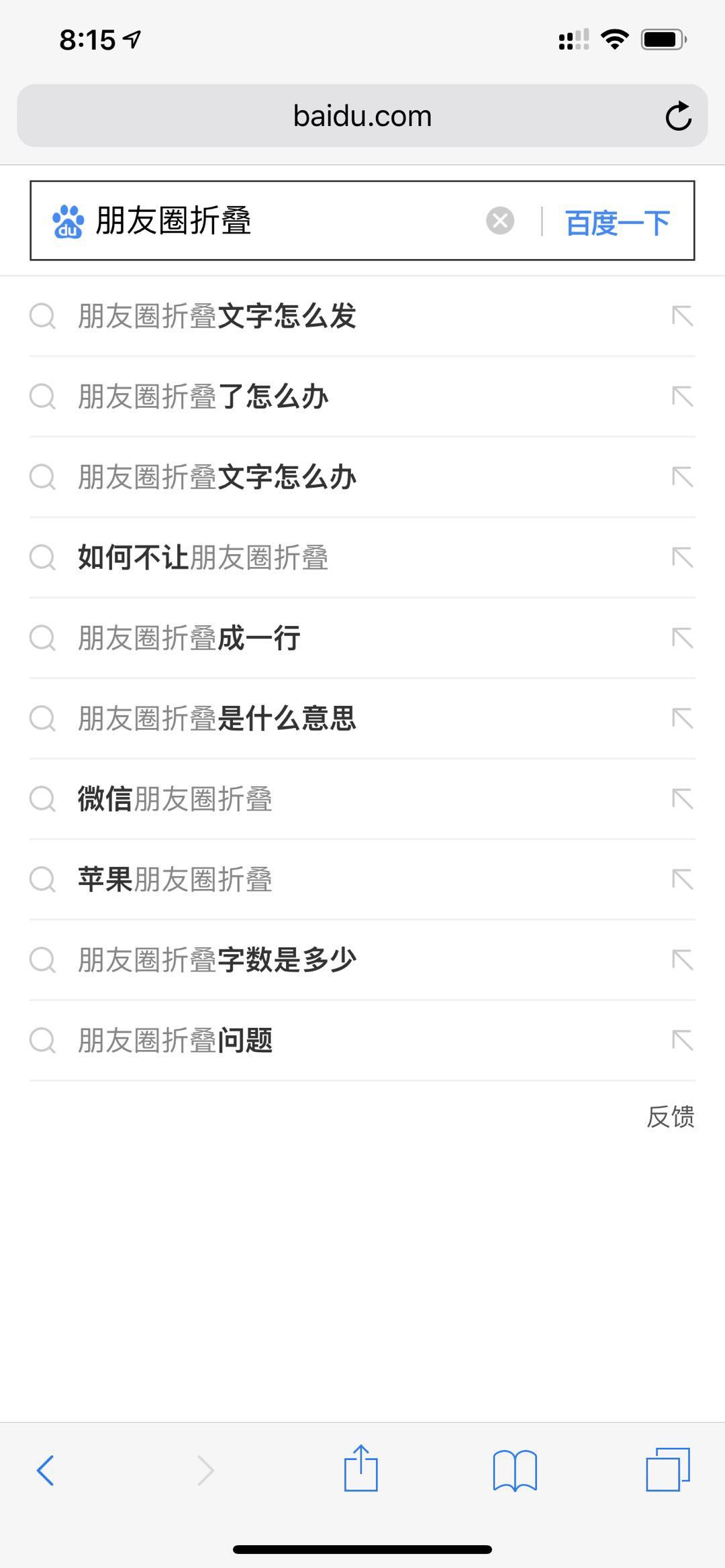Open Safari bookmarks

point(515,1471)
